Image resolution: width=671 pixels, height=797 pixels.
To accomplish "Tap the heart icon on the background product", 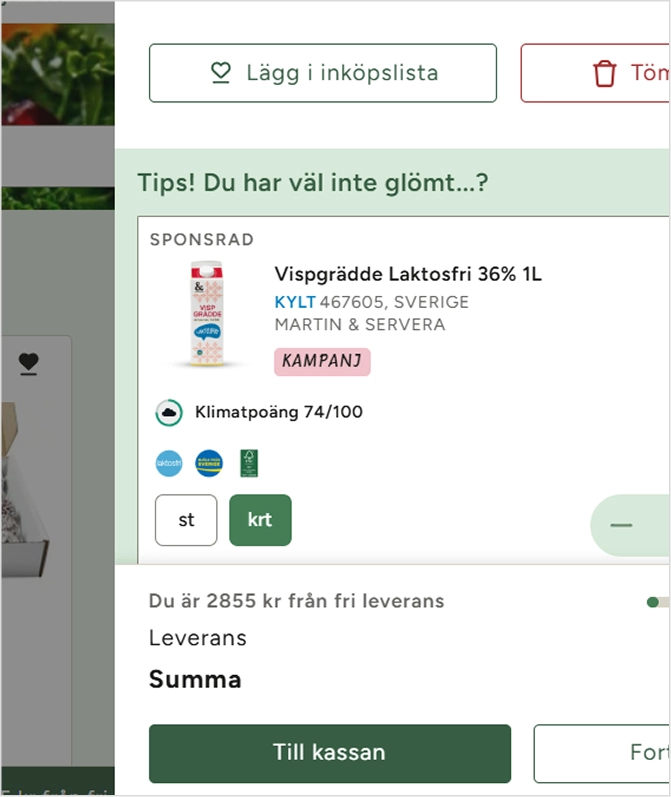I will point(28,363).
